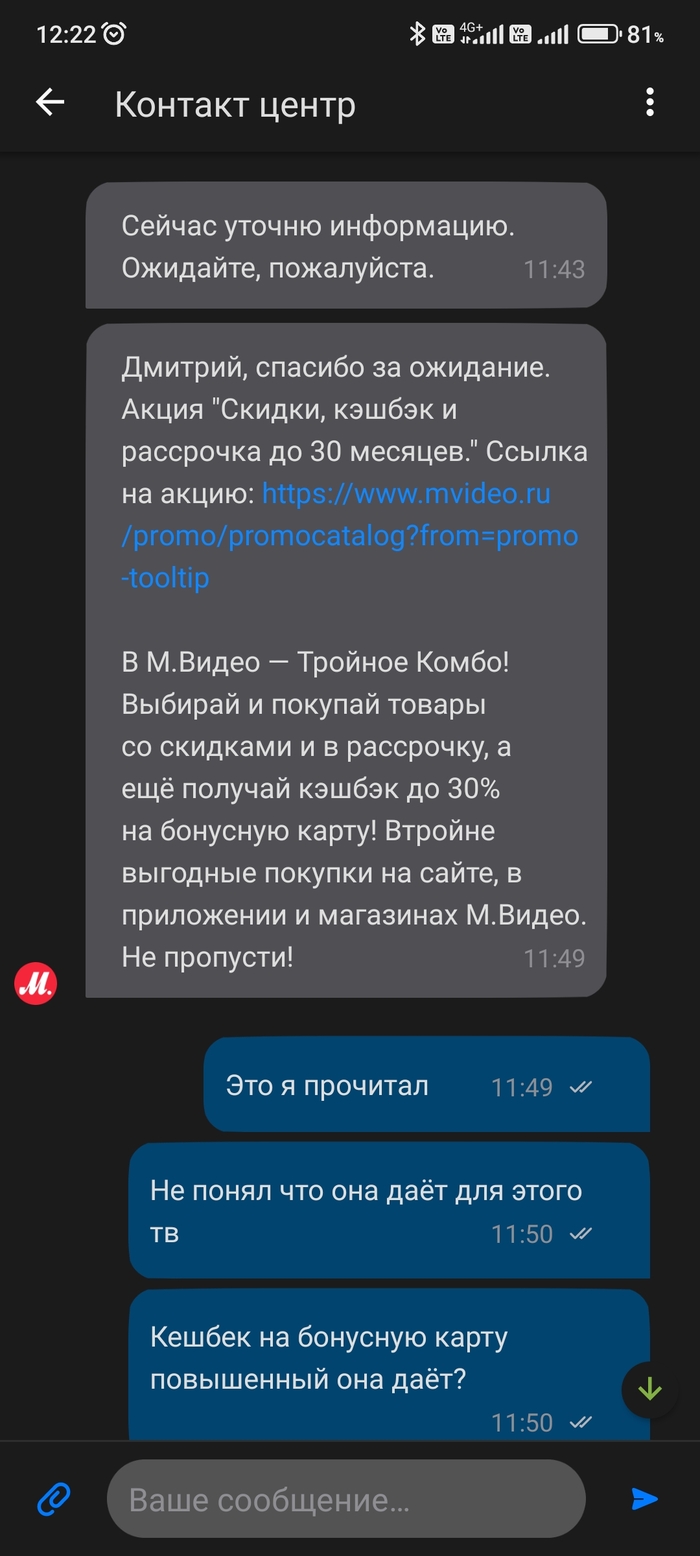The width and height of the screenshot is (700, 1556).
Task: Tap the attach file paperclip icon
Action: pyautogui.click(x=53, y=1498)
